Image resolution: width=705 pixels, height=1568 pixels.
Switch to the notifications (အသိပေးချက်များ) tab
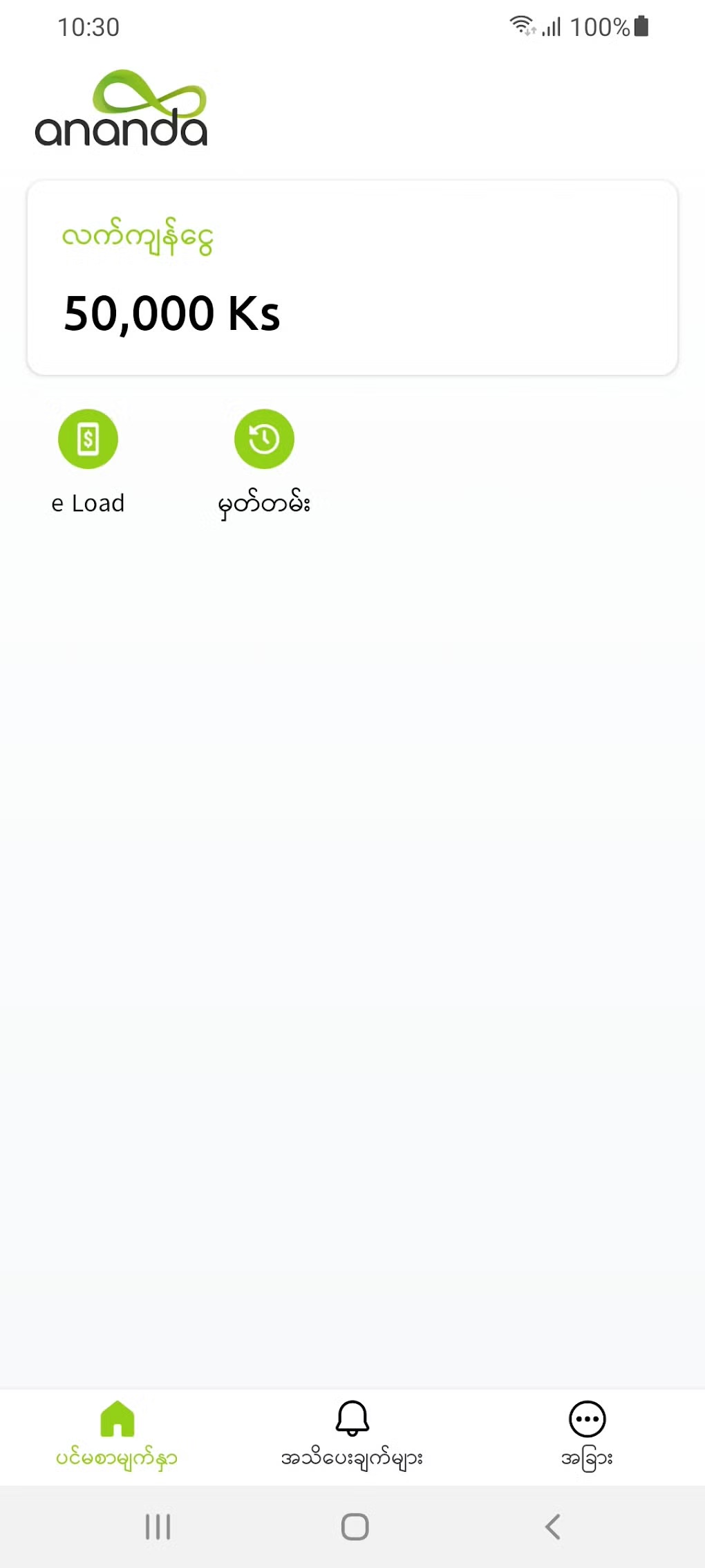(352, 1436)
